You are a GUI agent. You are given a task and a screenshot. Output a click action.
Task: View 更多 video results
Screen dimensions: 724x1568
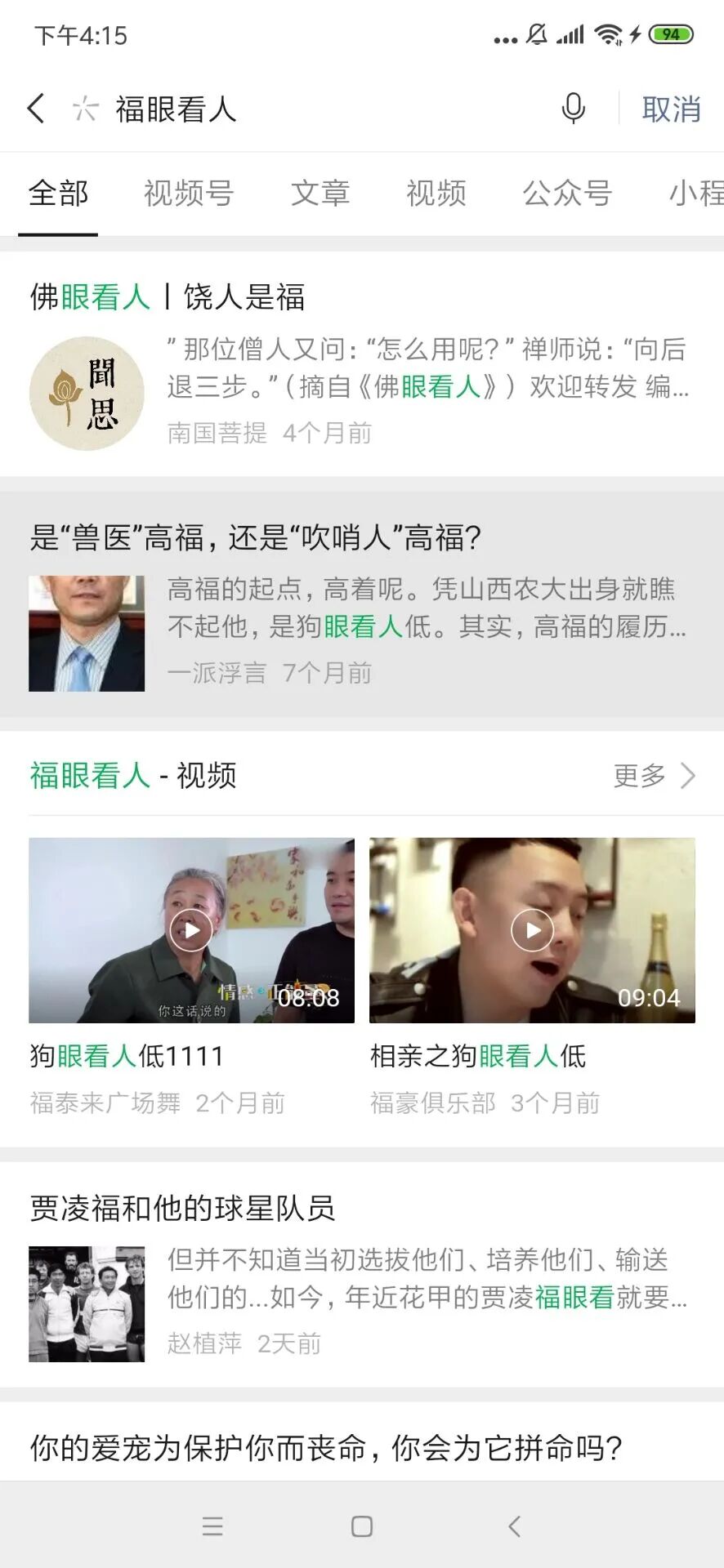[654, 775]
